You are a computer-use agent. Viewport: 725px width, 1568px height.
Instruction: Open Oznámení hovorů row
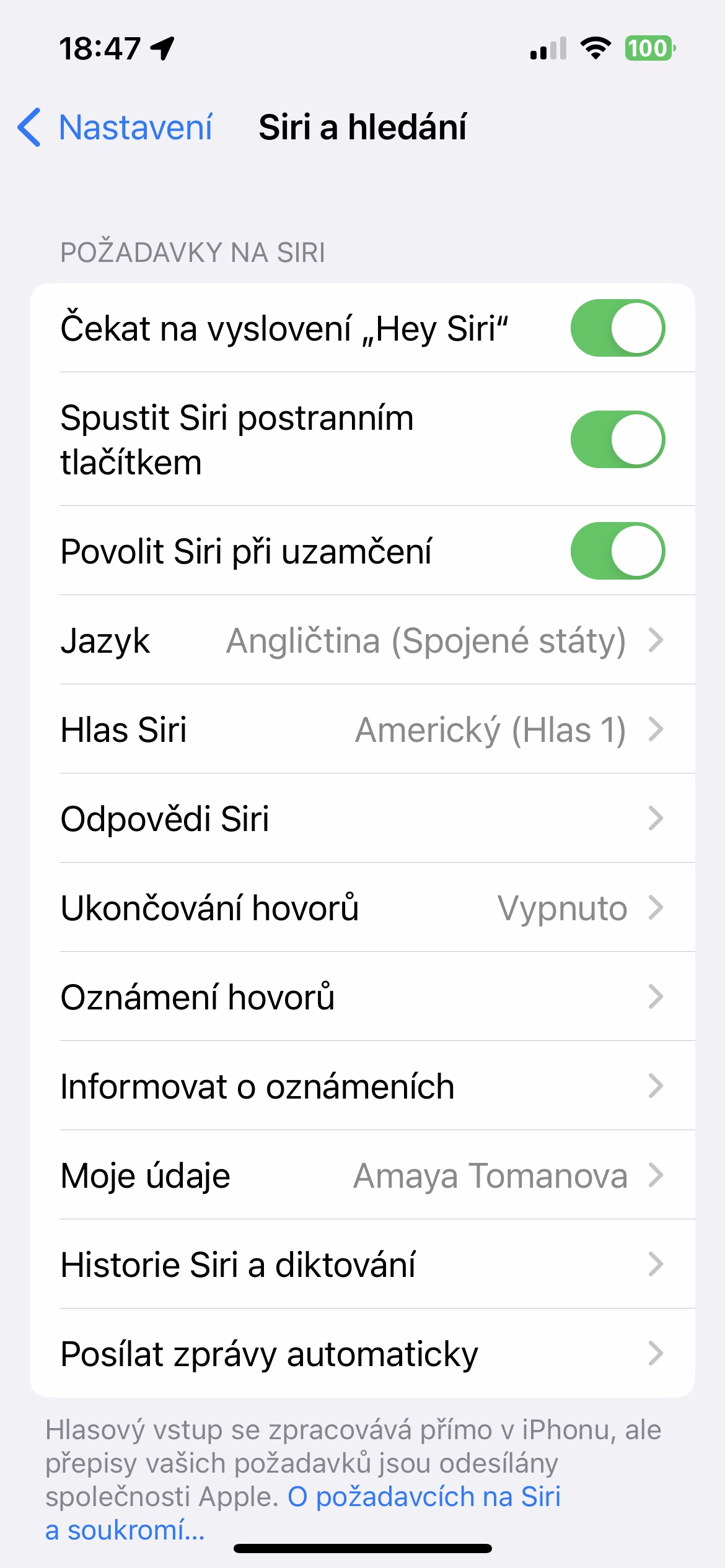click(x=362, y=997)
